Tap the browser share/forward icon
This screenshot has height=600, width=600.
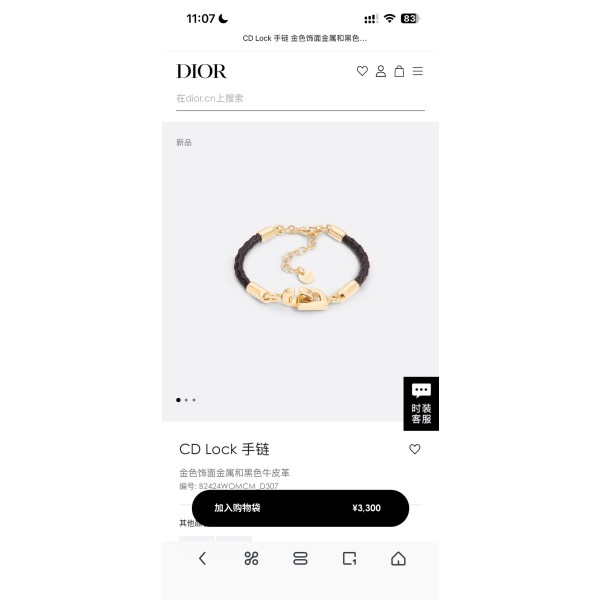(349, 558)
